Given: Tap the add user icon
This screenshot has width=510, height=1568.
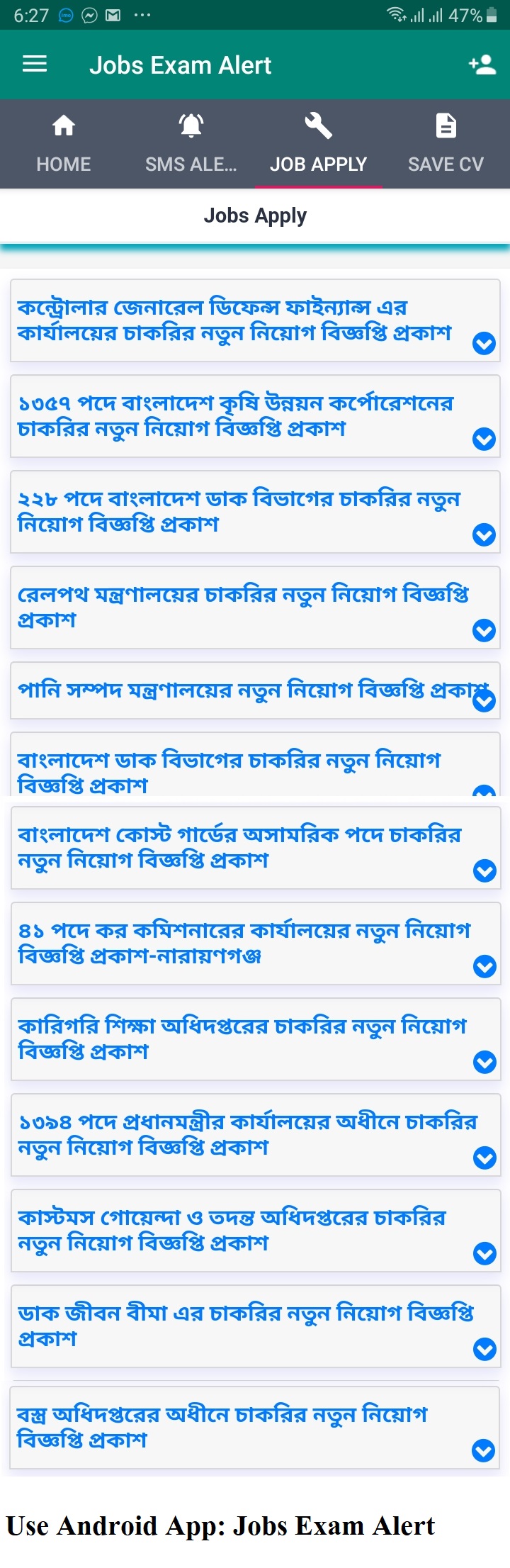Looking at the screenshot, I should [482, 65].
